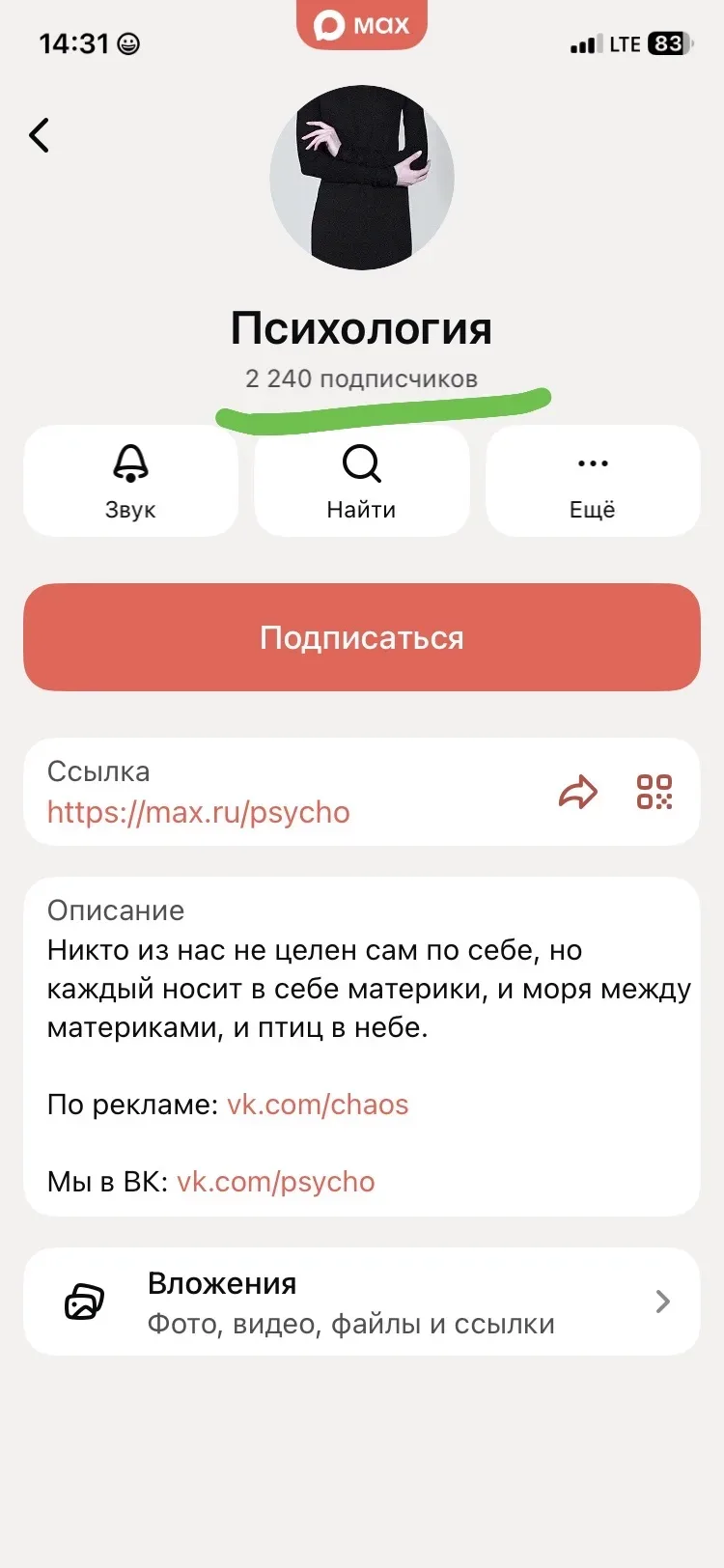724x1568 pixels.
Task: Go back using the top-left arrow
Action: point(40,135)
